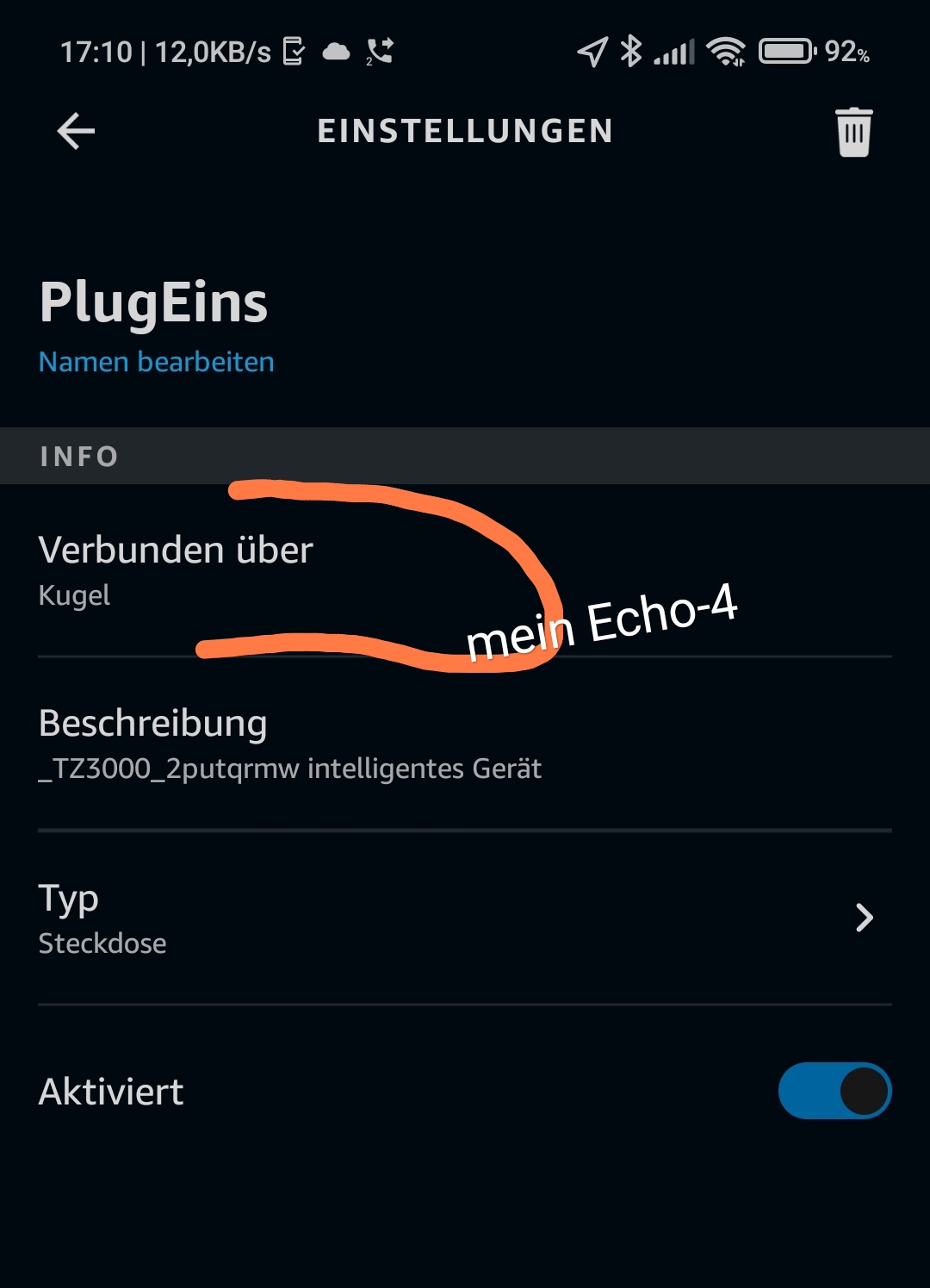Tap Namen bearbeiten to rename PlugEins
Screen dimensions: 930x1288
click(157, 362)
